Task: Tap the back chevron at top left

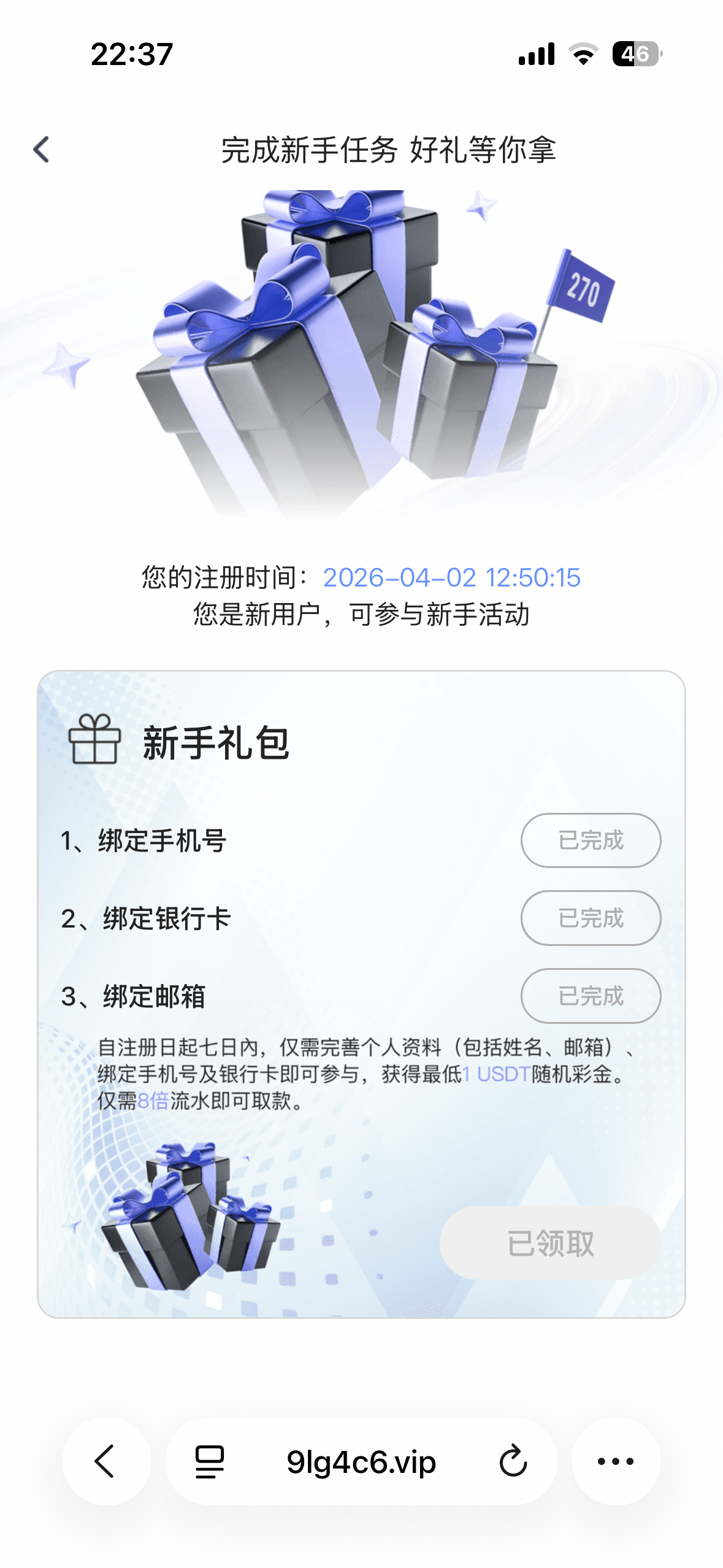Action: click(40, 149)
